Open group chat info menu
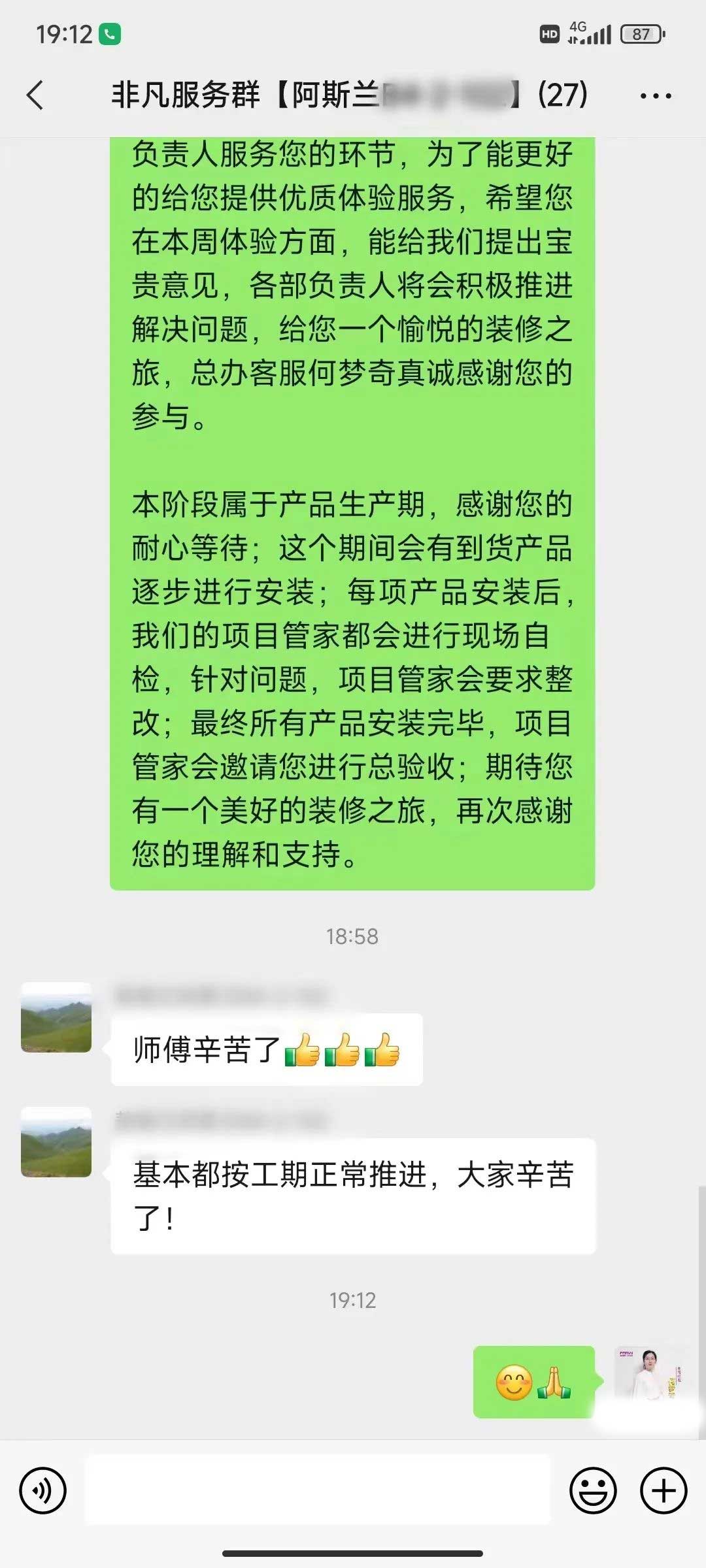 point(655,96)
